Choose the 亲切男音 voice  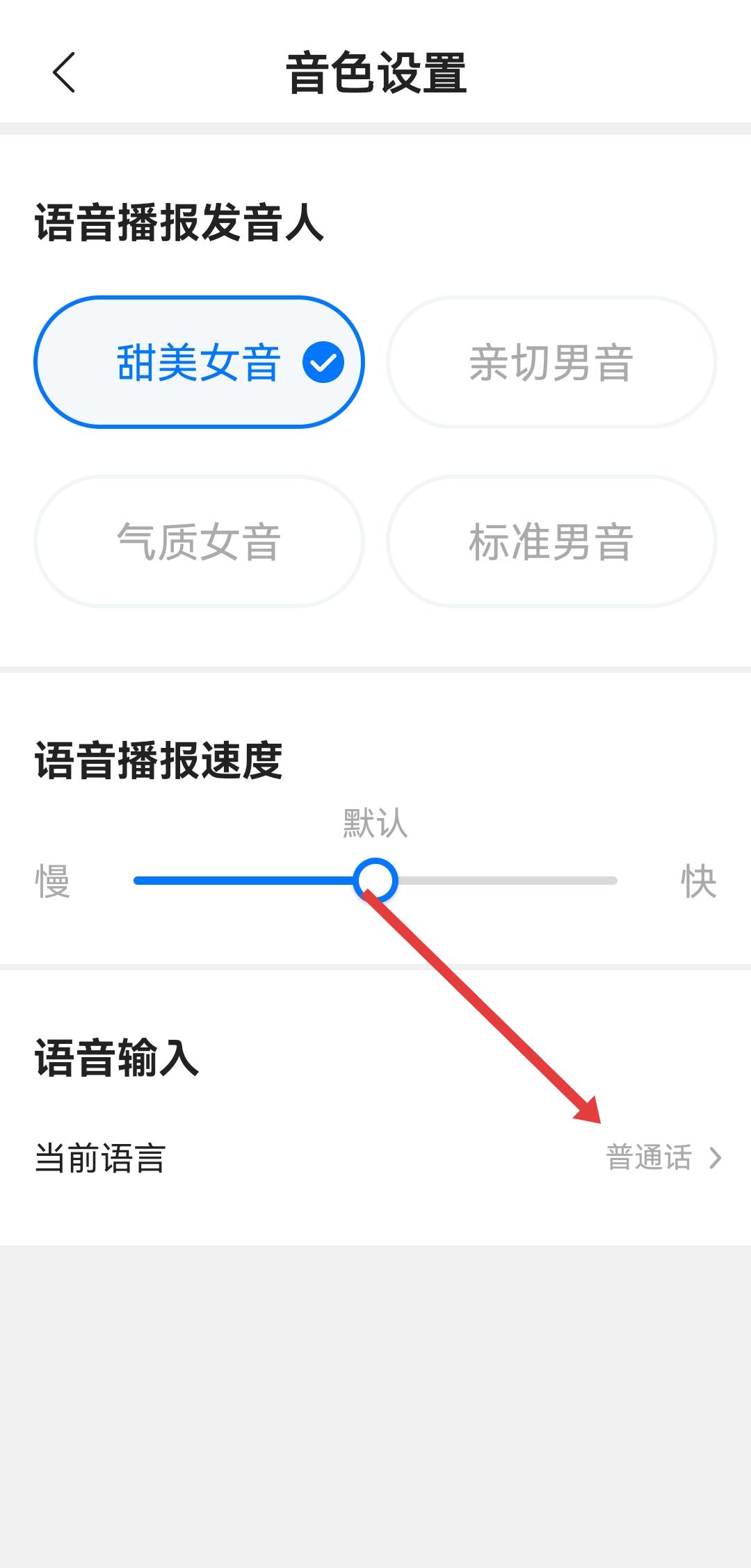tap(551, 362)
